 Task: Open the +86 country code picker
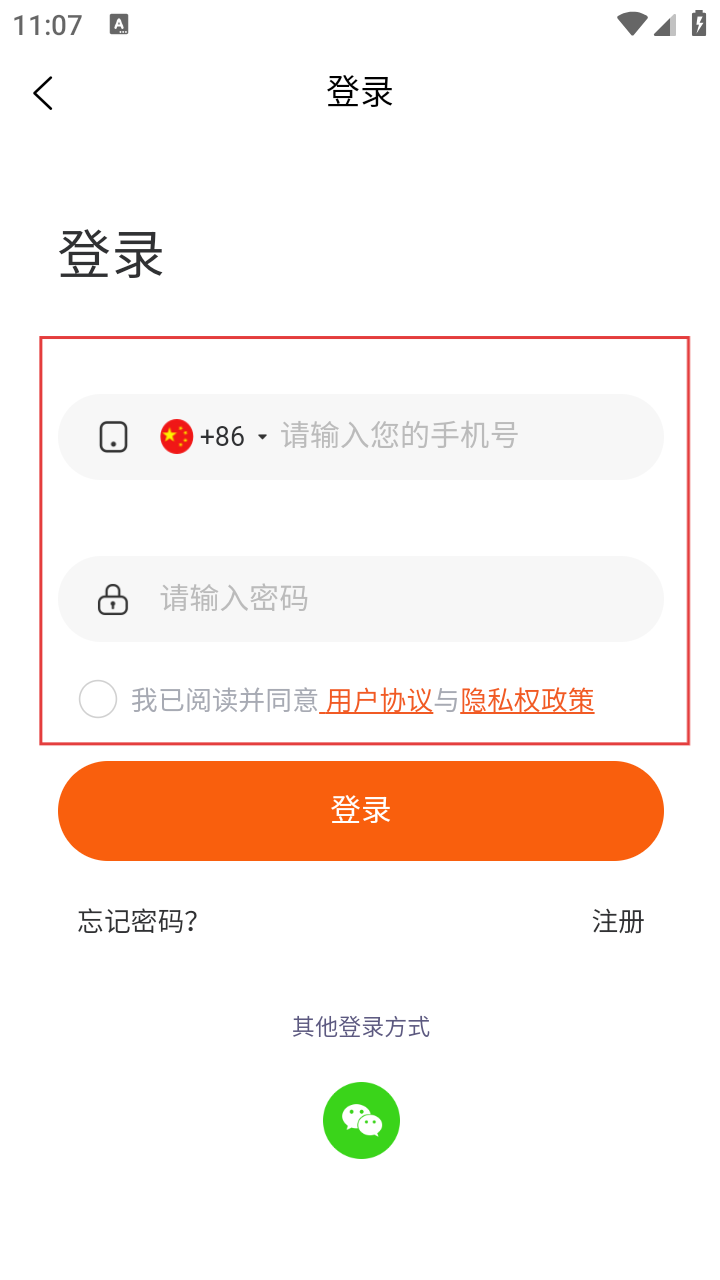click(x=216, y=437)
